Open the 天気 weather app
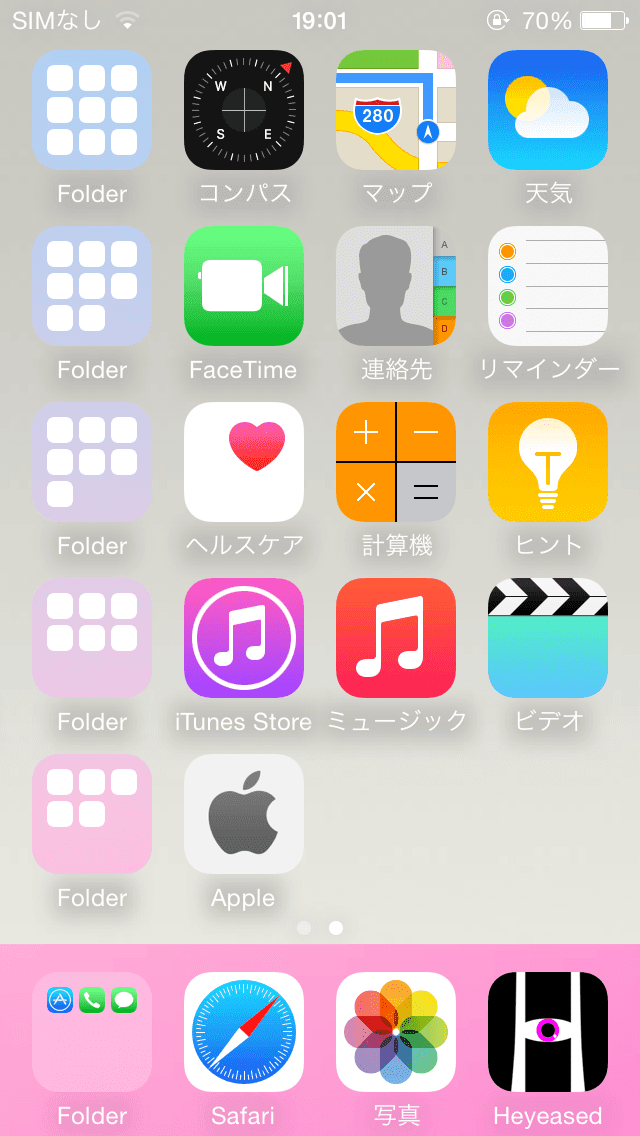The width and height of the screenshot is (640, 1136). tap(548, 110)
